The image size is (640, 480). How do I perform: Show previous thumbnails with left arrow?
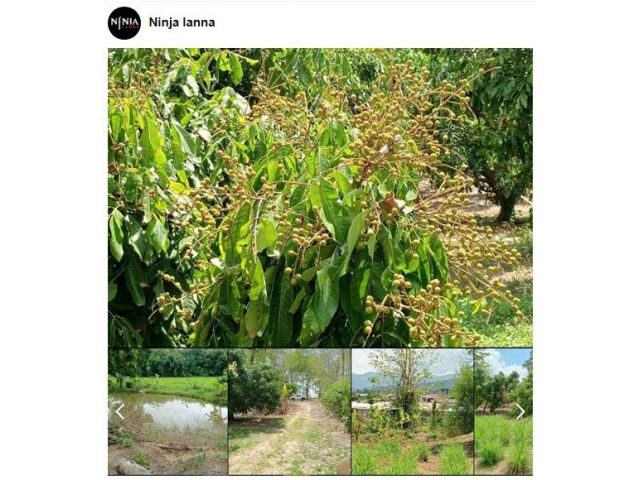[x=119, y=411]
